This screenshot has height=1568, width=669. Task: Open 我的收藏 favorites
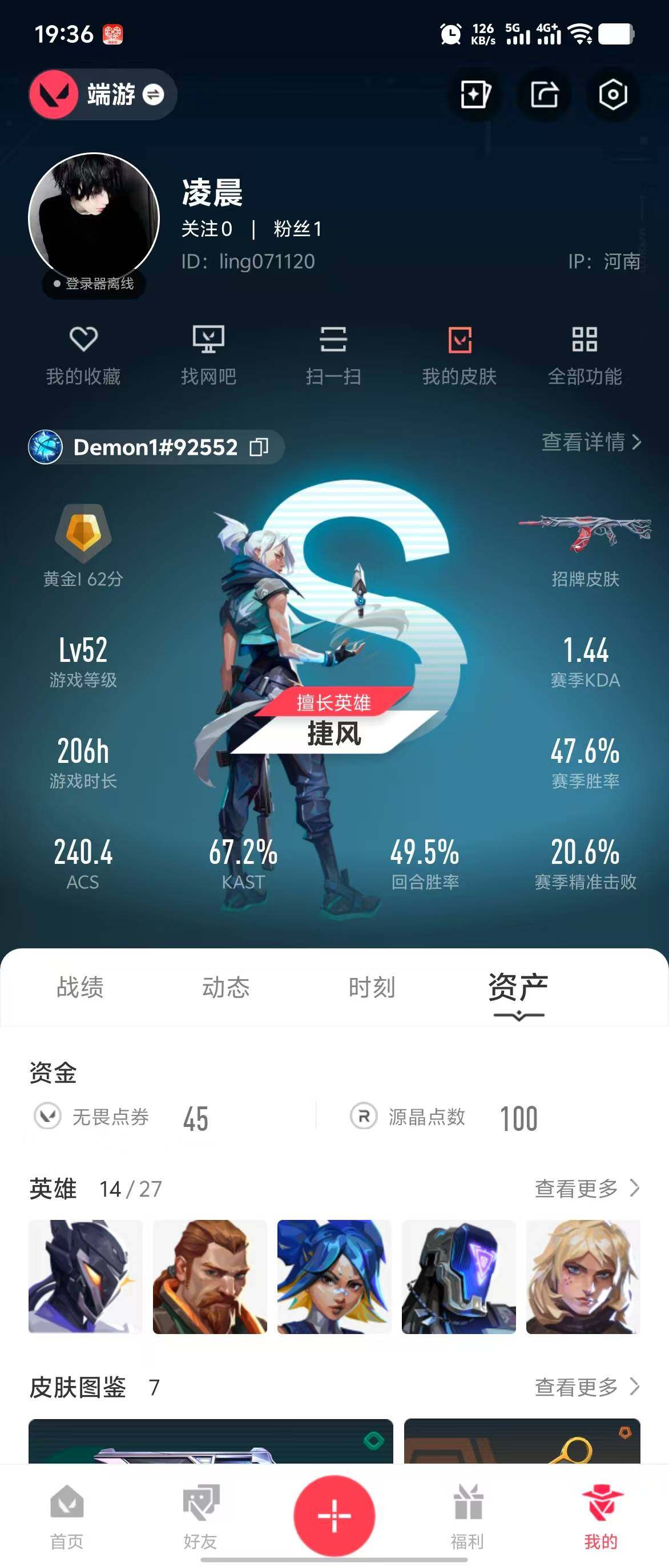point(83,355)
